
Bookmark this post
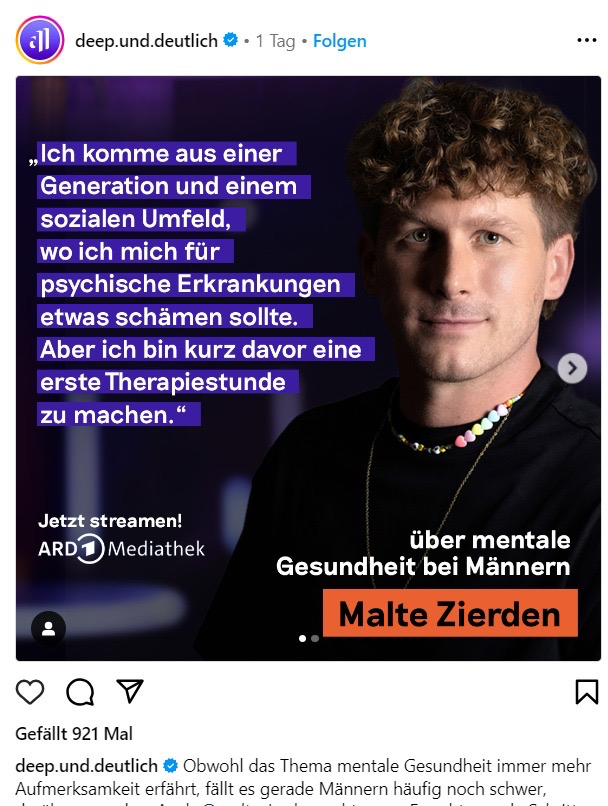pyautogui.click(x=586, y=692)
